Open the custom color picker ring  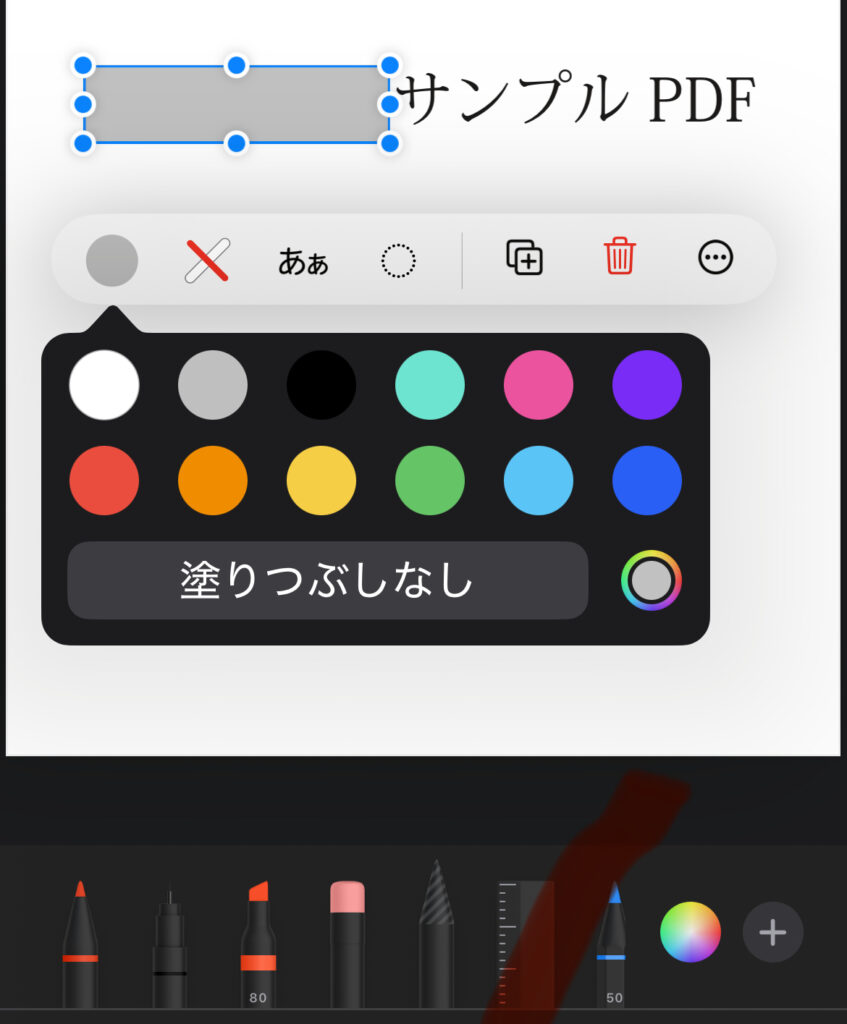[651, 580]
